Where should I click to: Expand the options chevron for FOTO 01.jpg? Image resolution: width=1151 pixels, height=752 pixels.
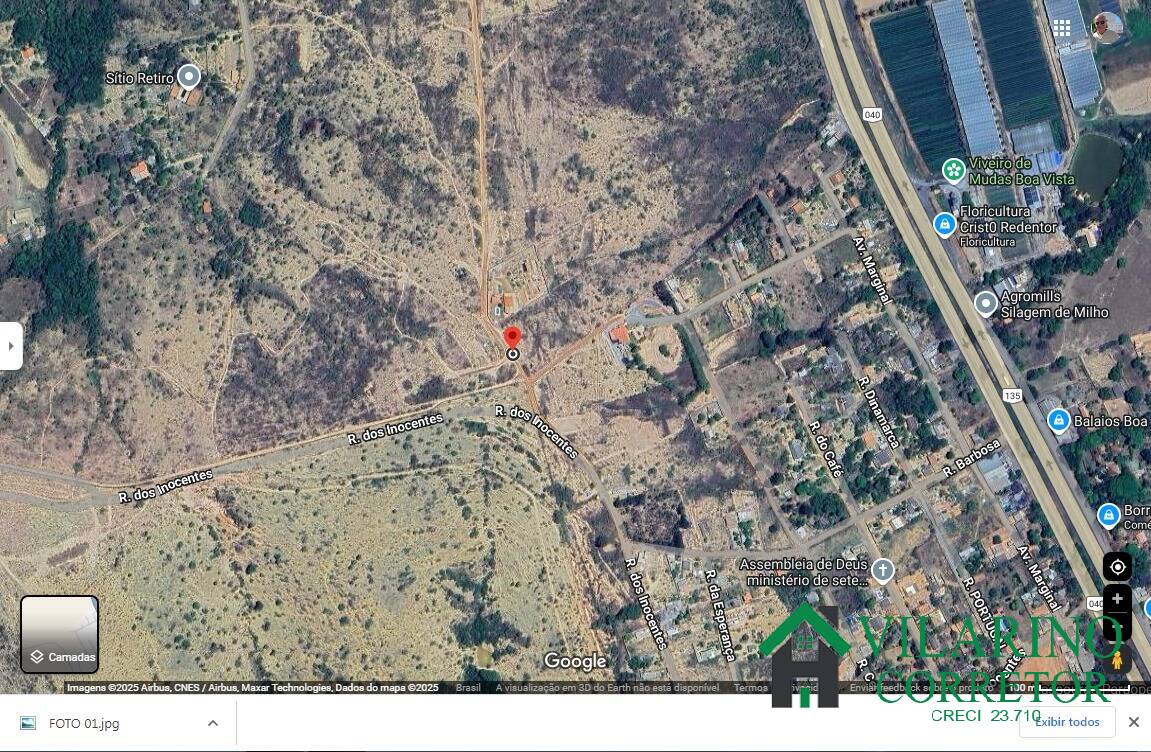[x=213, y=723]
